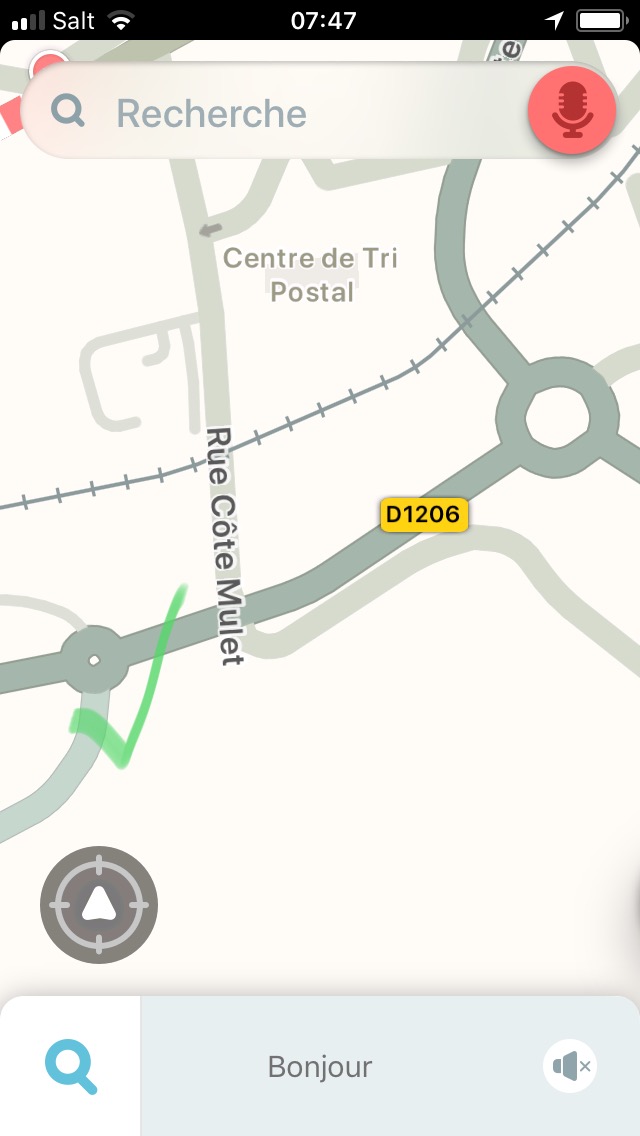This screenshot has height=1136, width=640.
Task: Open the magnifier search tab at bottom
Action: click(71, 1066)
